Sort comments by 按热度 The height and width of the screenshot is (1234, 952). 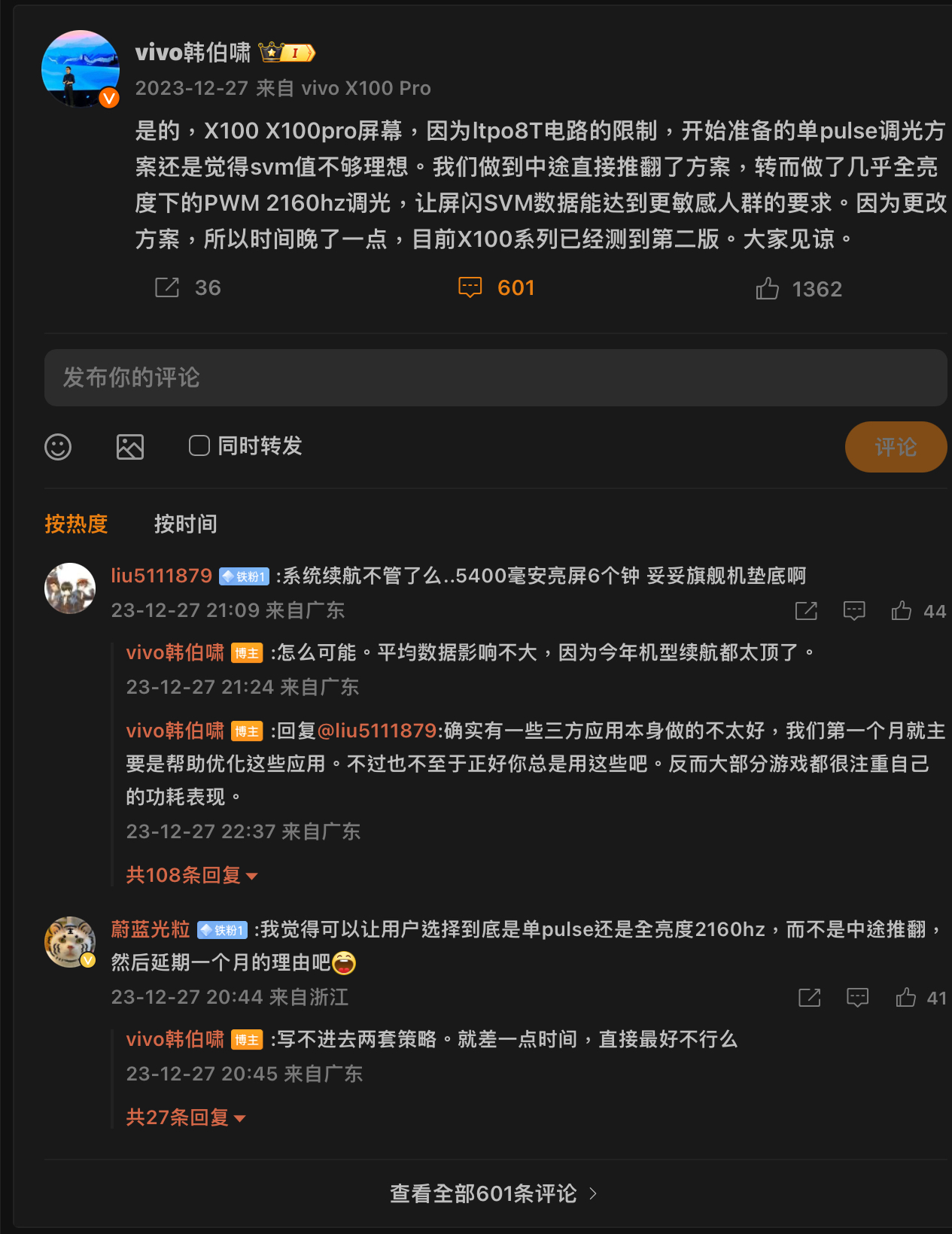coord(76,524)
